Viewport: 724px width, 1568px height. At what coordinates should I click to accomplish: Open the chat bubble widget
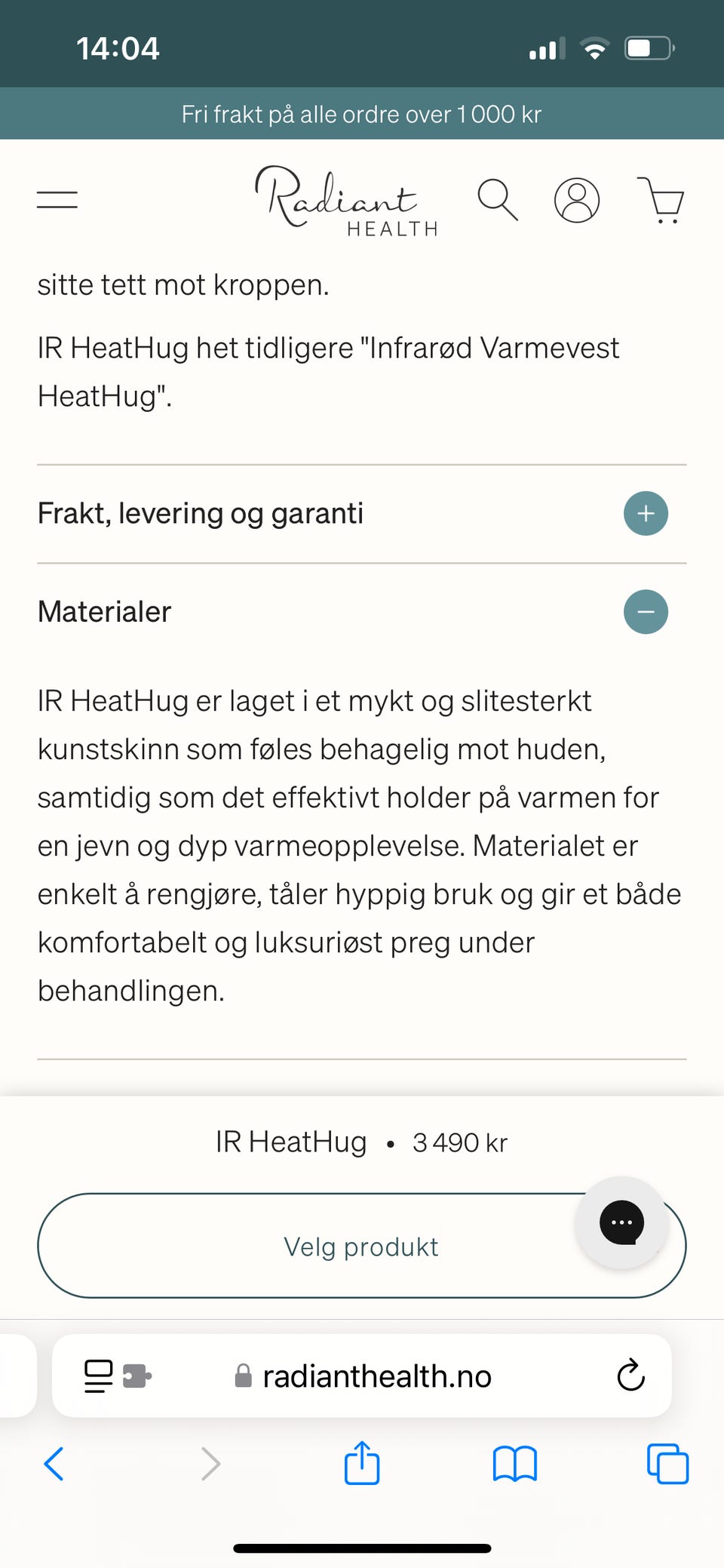[x=621, y=1223]
